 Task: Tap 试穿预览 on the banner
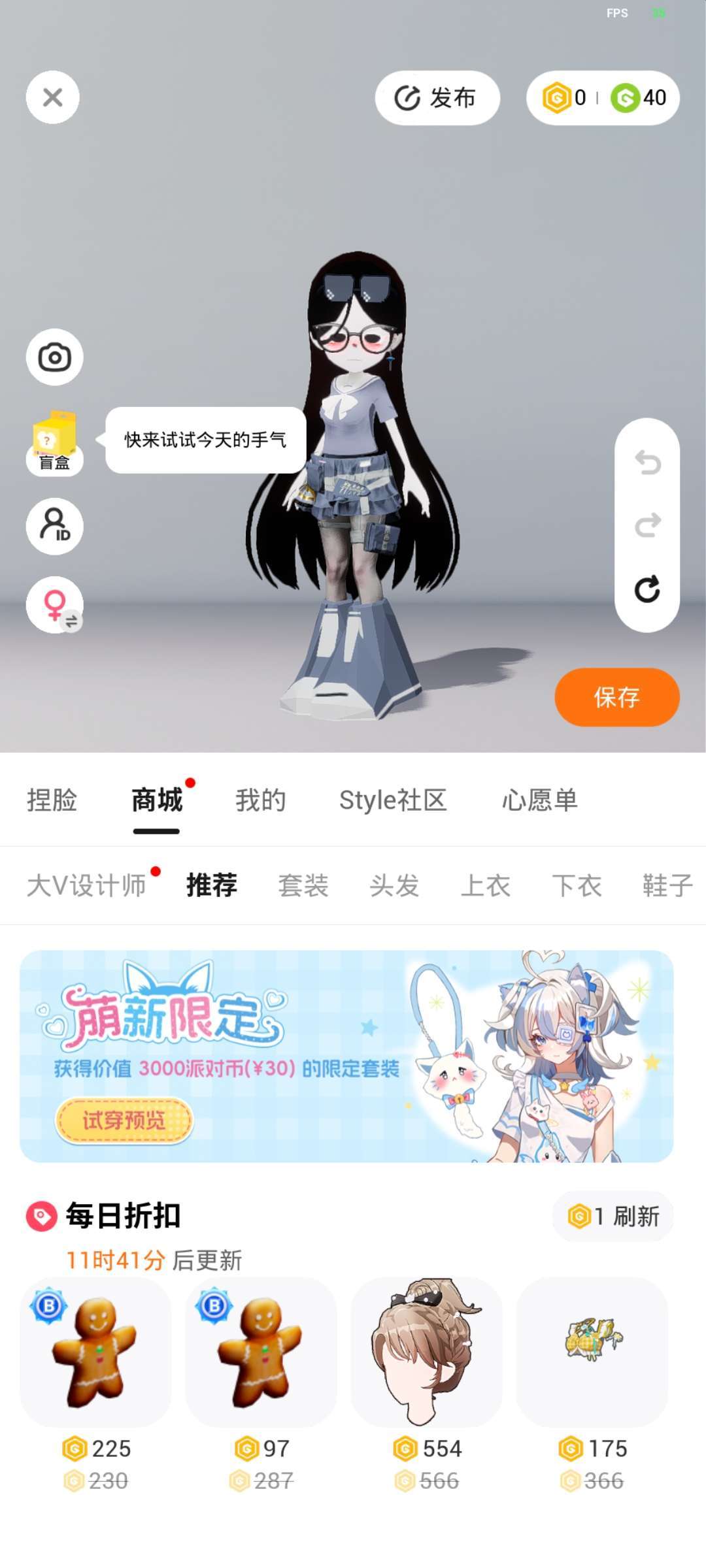(124, 1120)
